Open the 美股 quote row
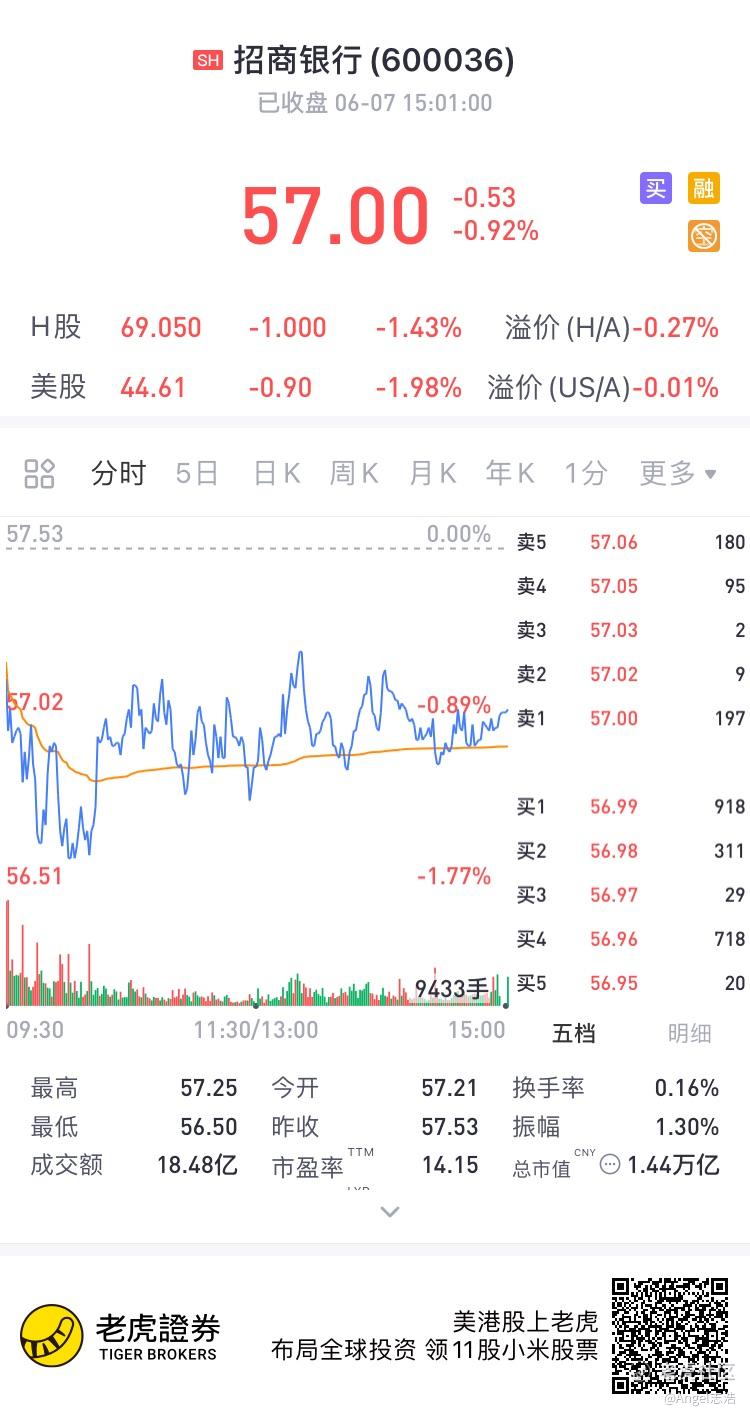 (375, 387)
